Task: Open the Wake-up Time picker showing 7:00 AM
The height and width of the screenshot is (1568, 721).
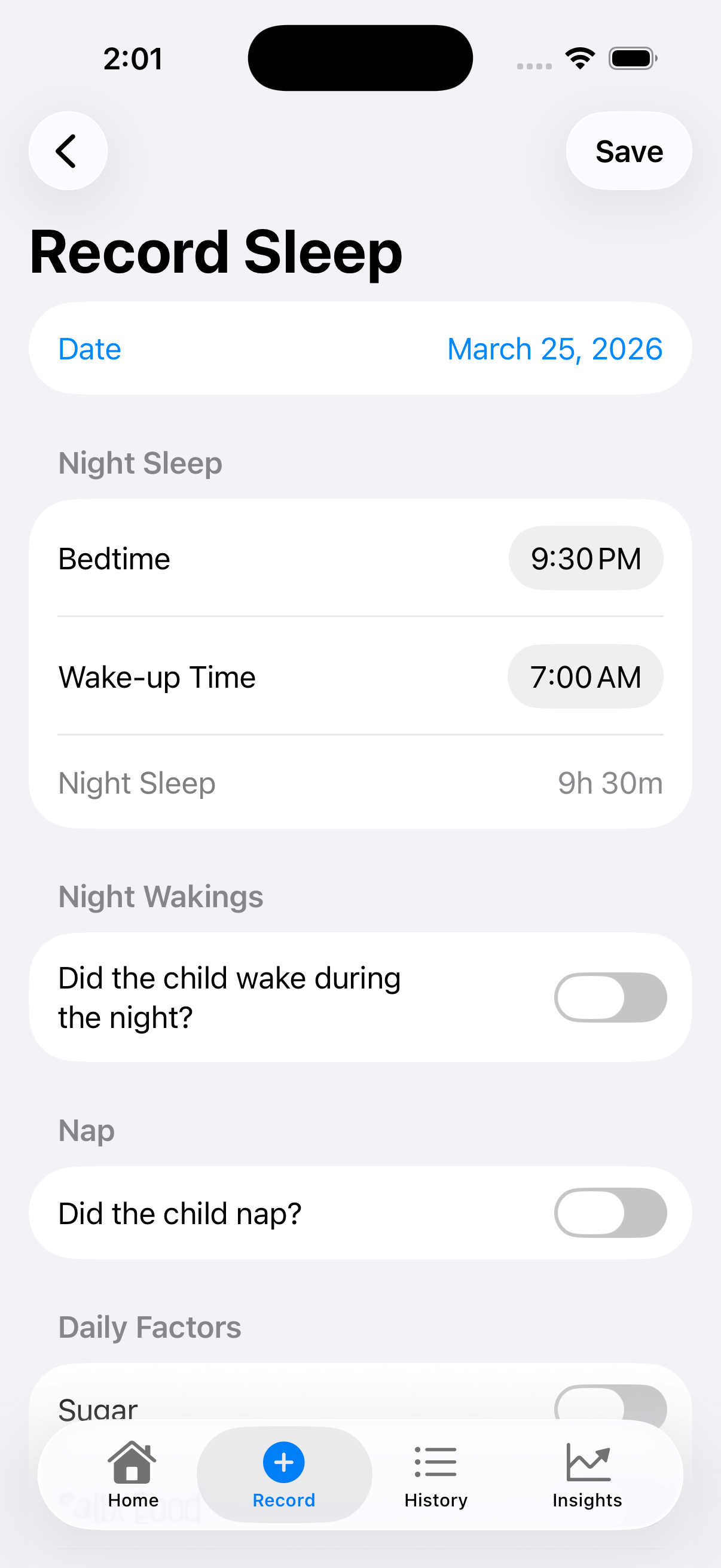Action: coord(585,676)
